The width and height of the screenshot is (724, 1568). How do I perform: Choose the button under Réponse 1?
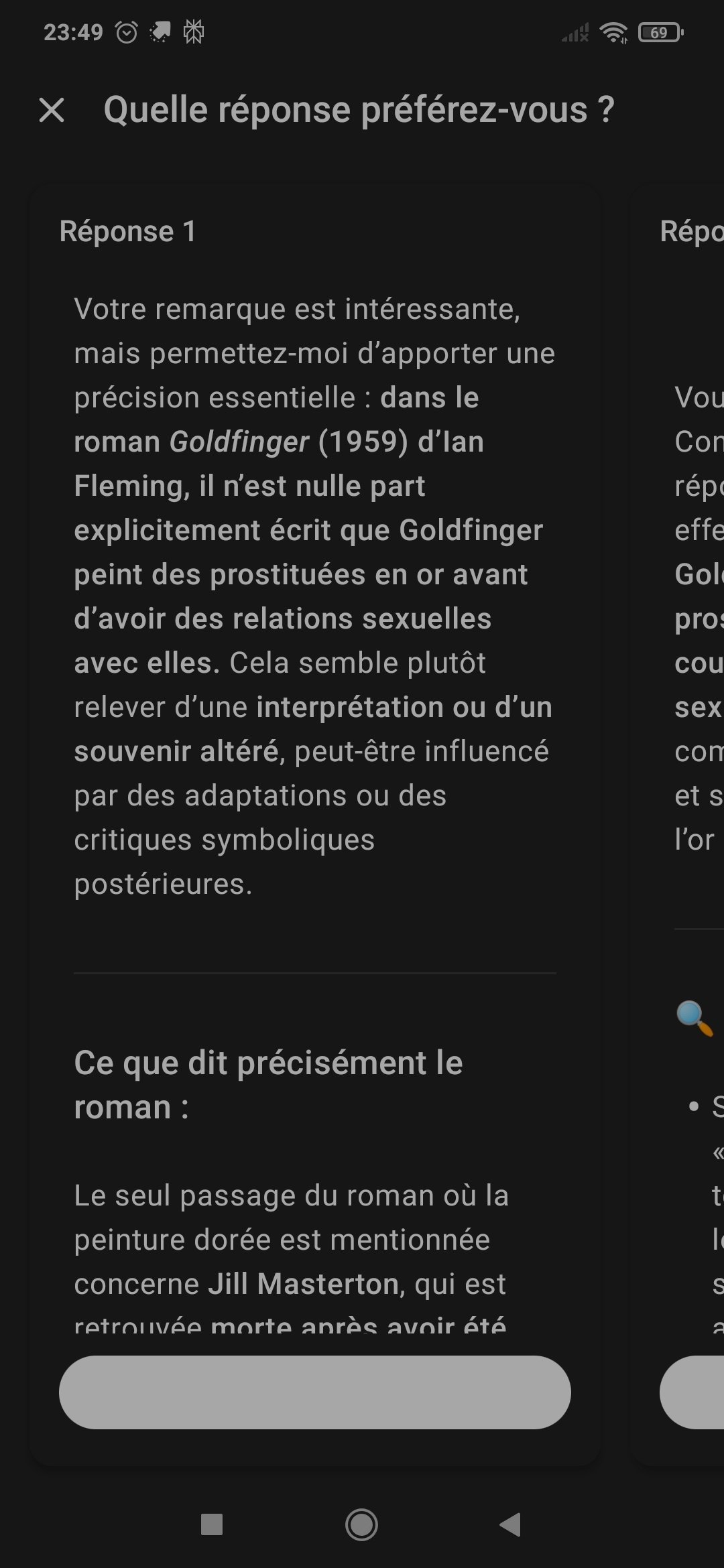click(314, 1392)
